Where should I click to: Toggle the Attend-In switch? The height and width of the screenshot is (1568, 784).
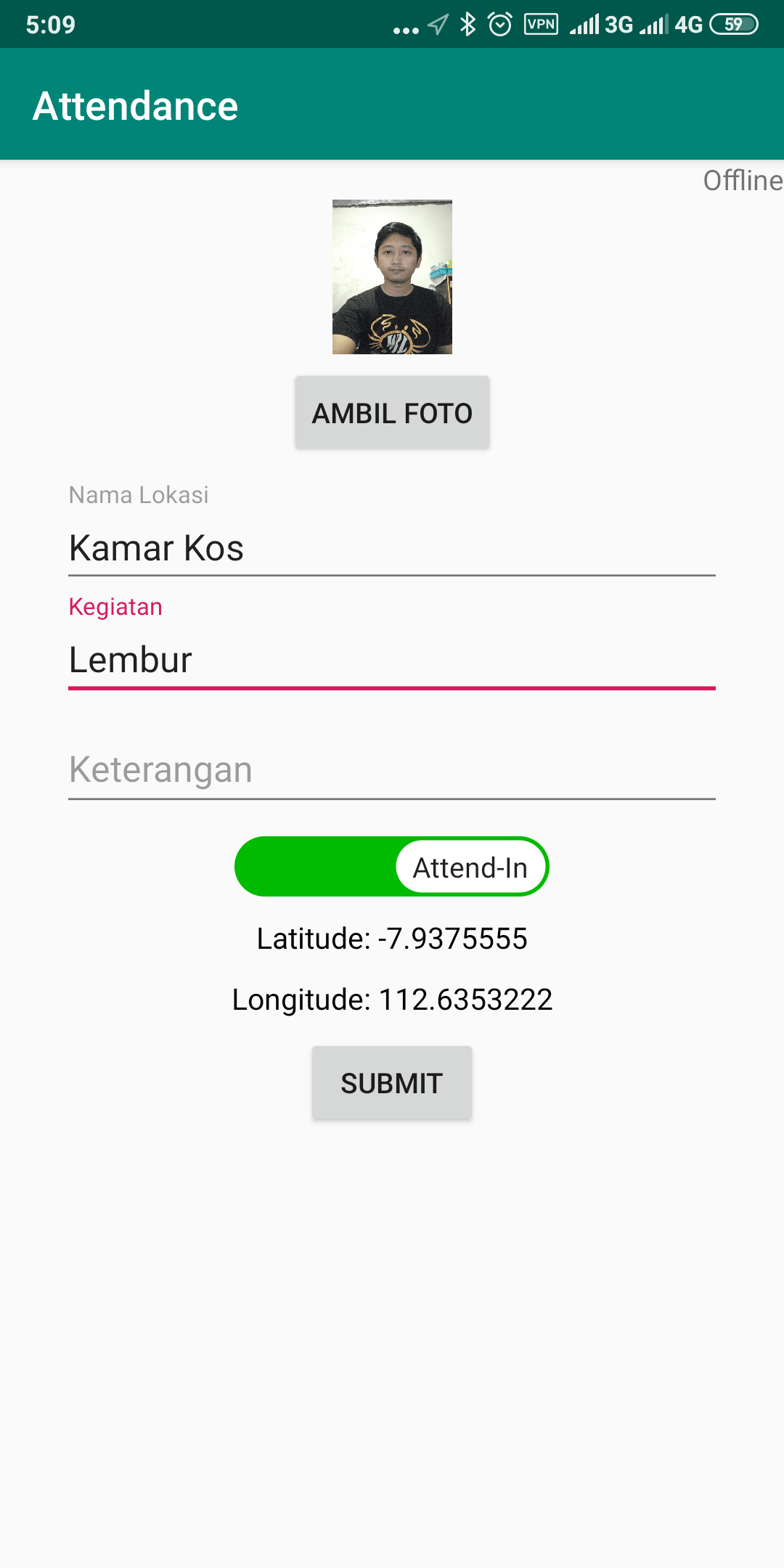(392, 867)
